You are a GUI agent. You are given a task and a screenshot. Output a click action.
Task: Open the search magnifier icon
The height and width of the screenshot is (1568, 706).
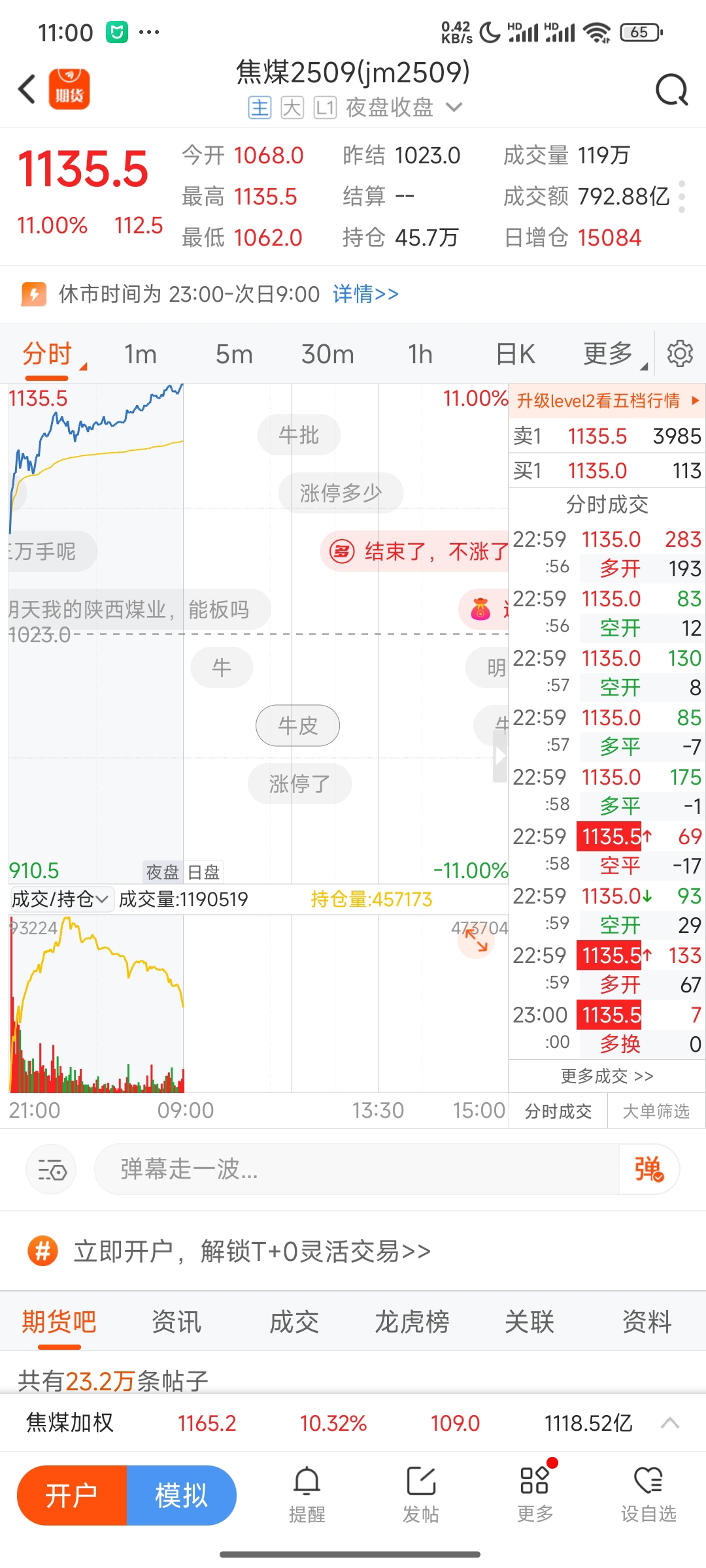click(x=672, y=90)
